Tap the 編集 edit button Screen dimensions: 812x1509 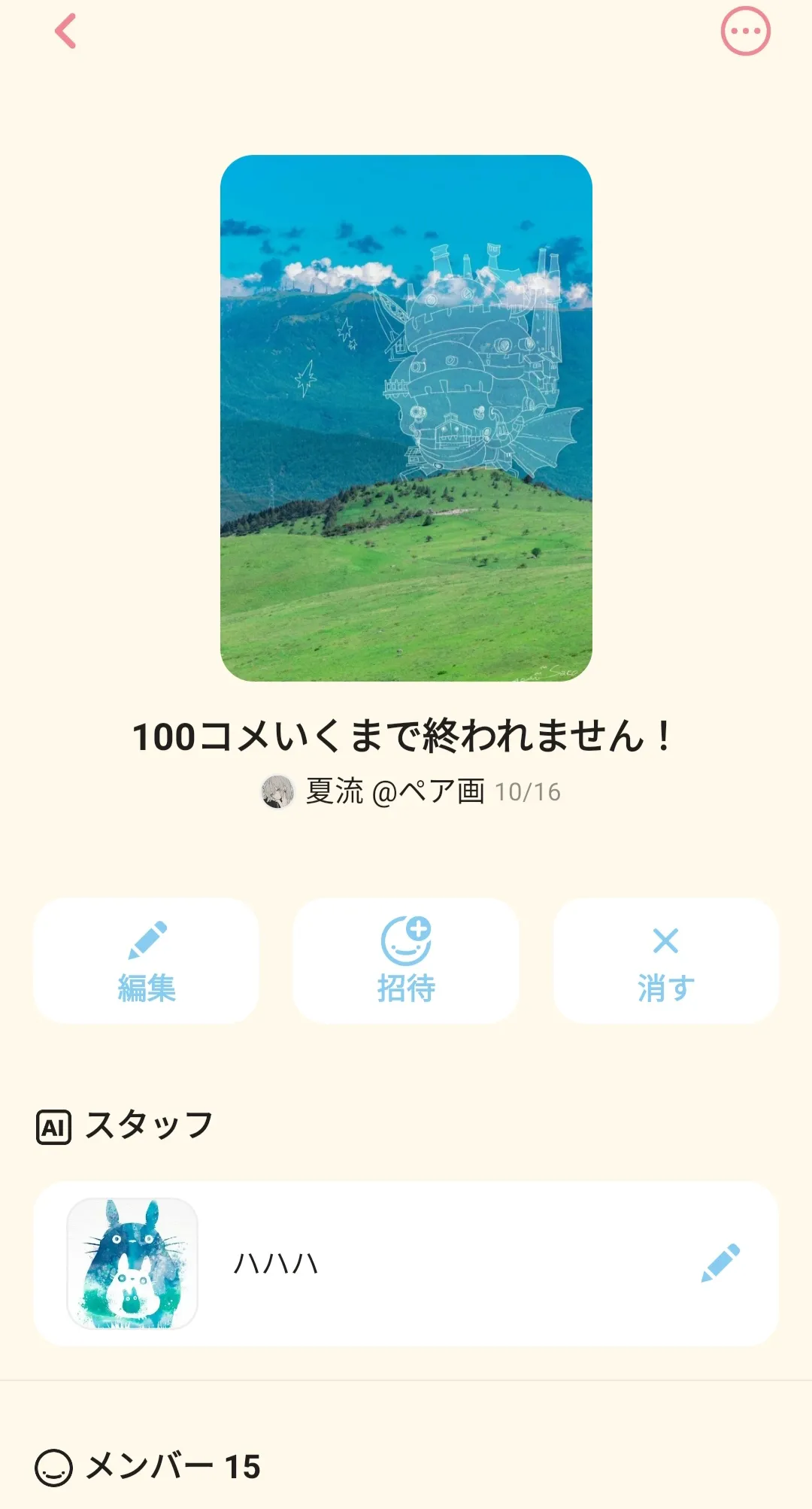coord(147,961)
